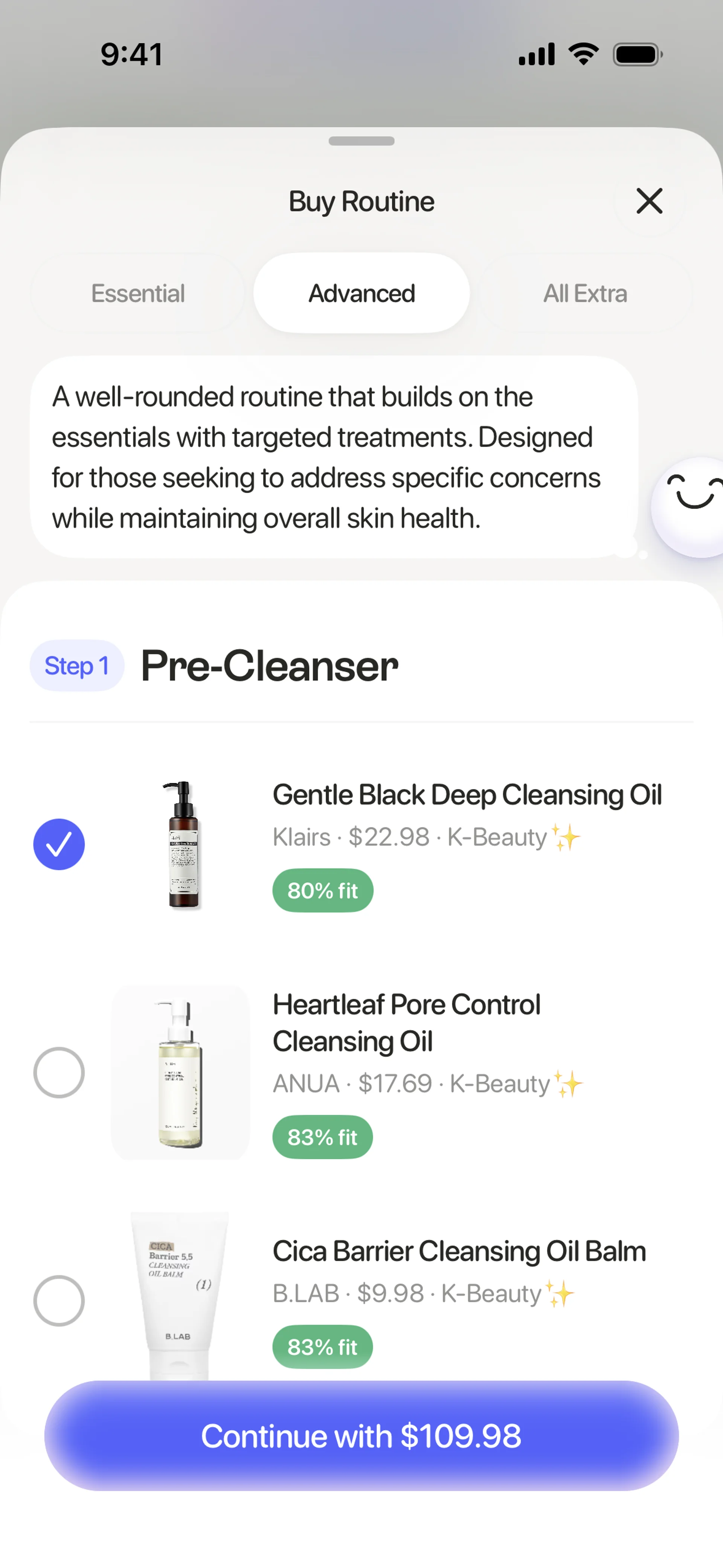Tap the sheet drag handle
The image size is (723, 1568).
click(361, 141)
